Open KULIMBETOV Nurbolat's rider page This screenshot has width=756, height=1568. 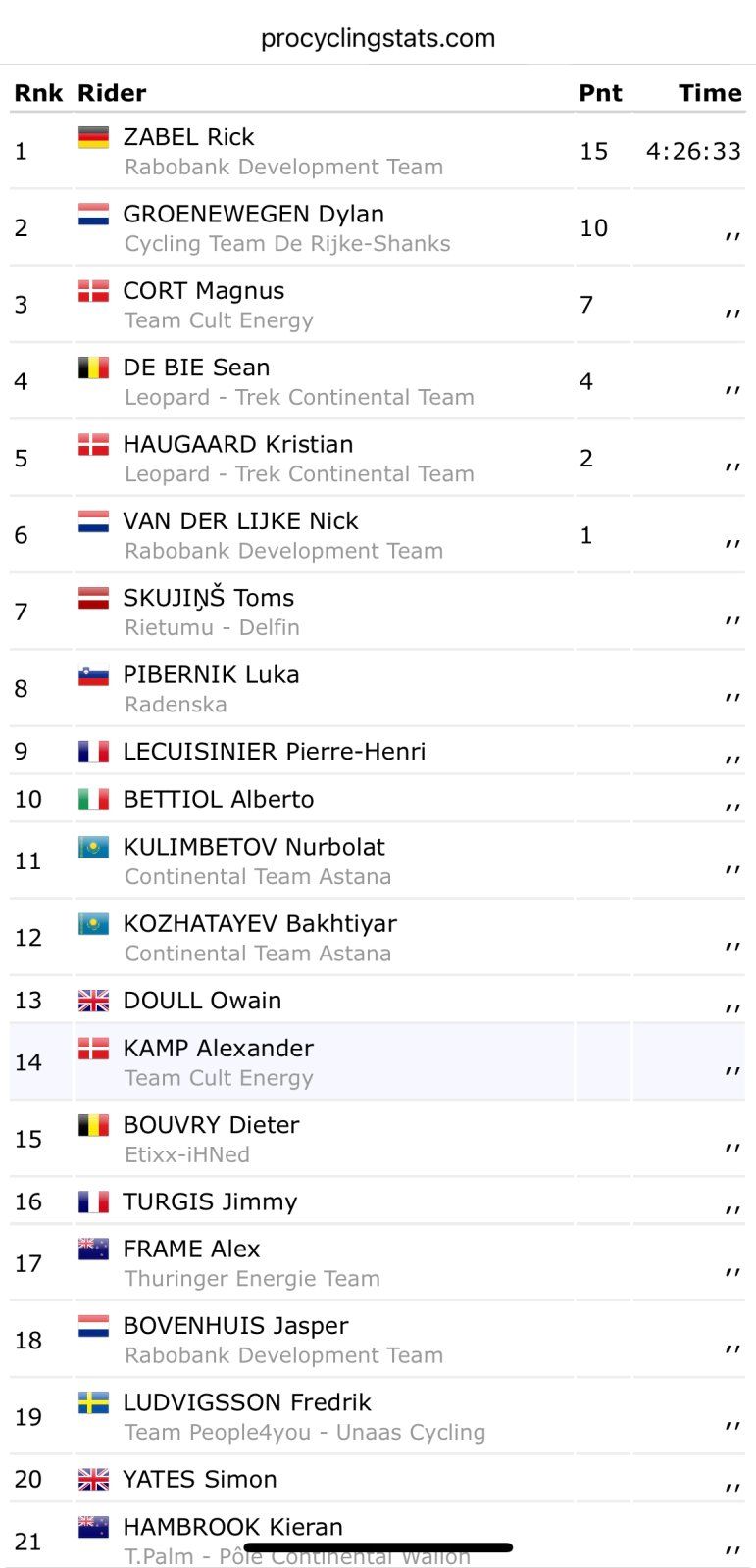(x=254, y=847)
